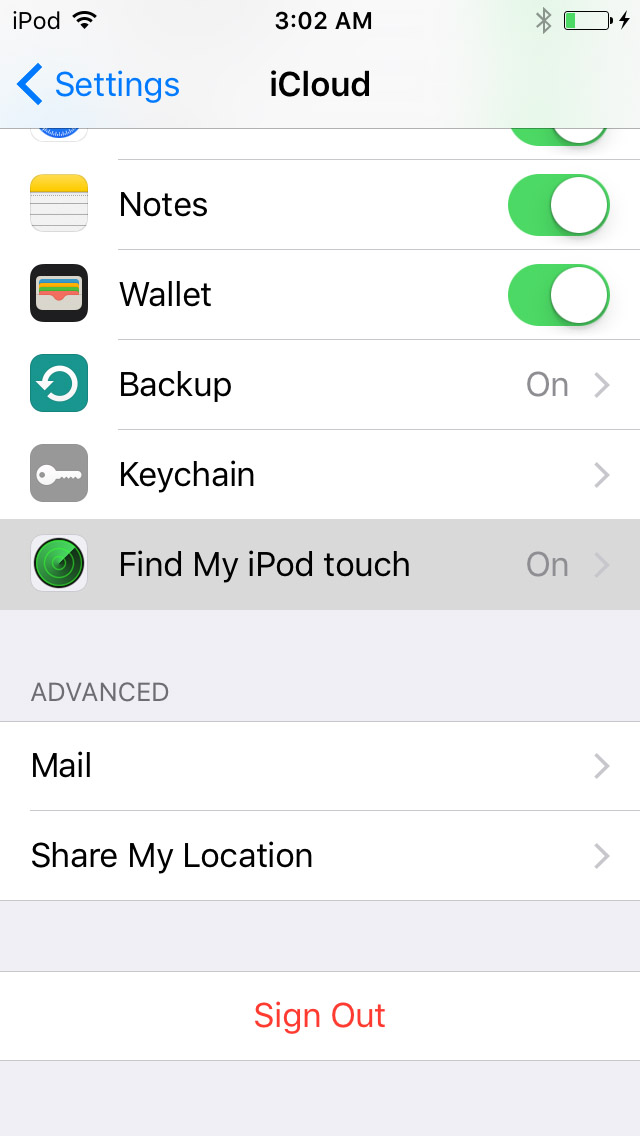Disable the Wallet iCloud switch

pyautogui.click(x=559, y=295)
